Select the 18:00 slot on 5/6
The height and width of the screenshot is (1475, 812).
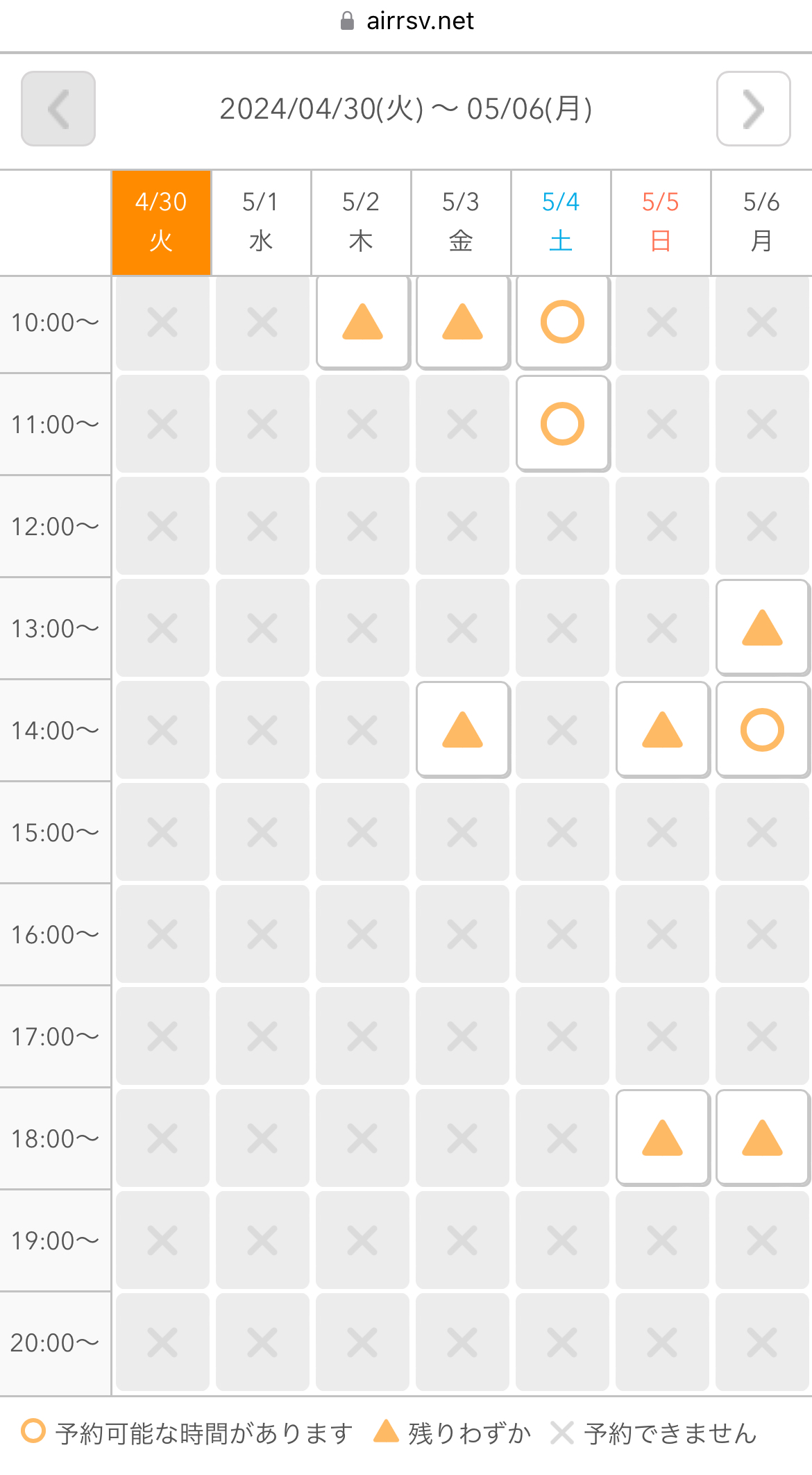762,1138
